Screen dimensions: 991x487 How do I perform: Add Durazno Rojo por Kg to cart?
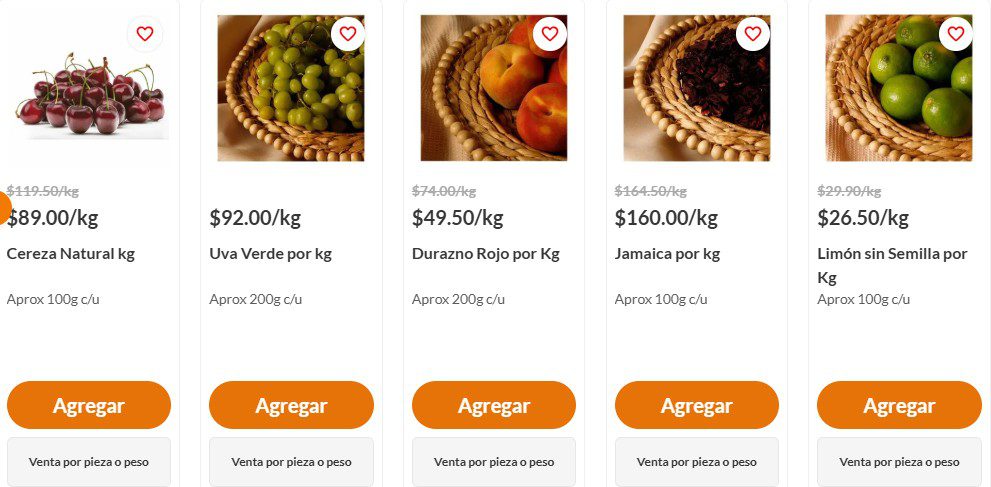(x=494, y=405)
